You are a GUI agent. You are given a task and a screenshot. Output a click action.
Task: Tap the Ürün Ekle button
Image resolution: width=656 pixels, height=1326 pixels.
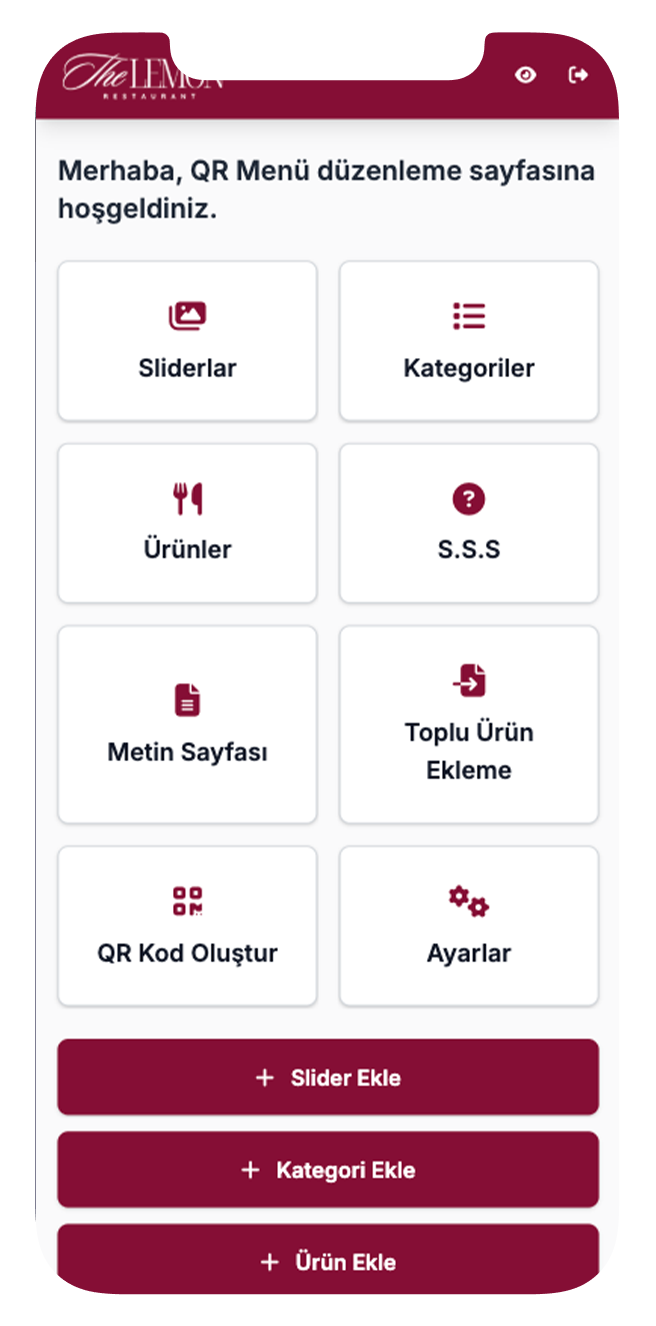click(328, 1261)
